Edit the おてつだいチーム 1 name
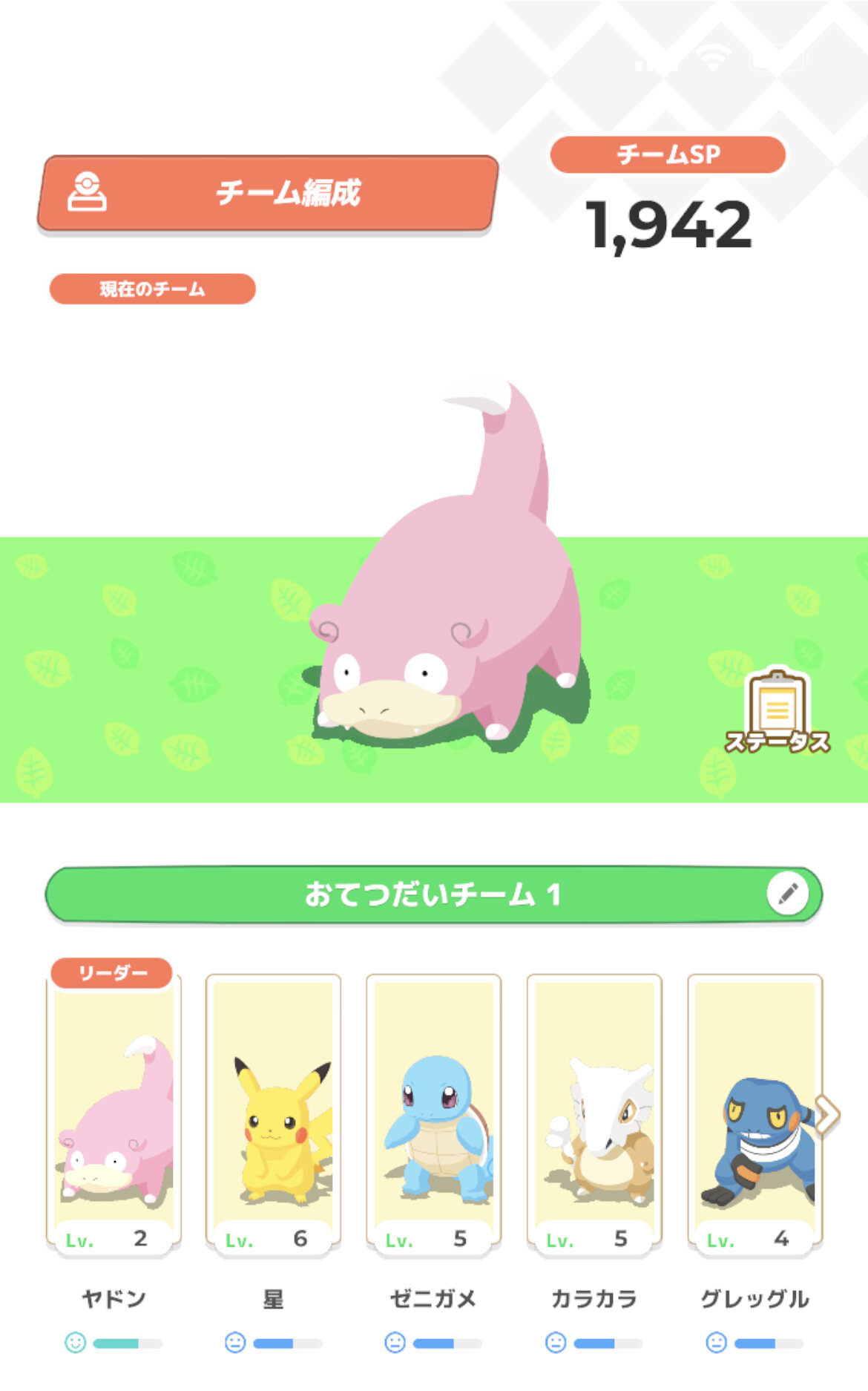868x1391 pixels. click(788, 893)
